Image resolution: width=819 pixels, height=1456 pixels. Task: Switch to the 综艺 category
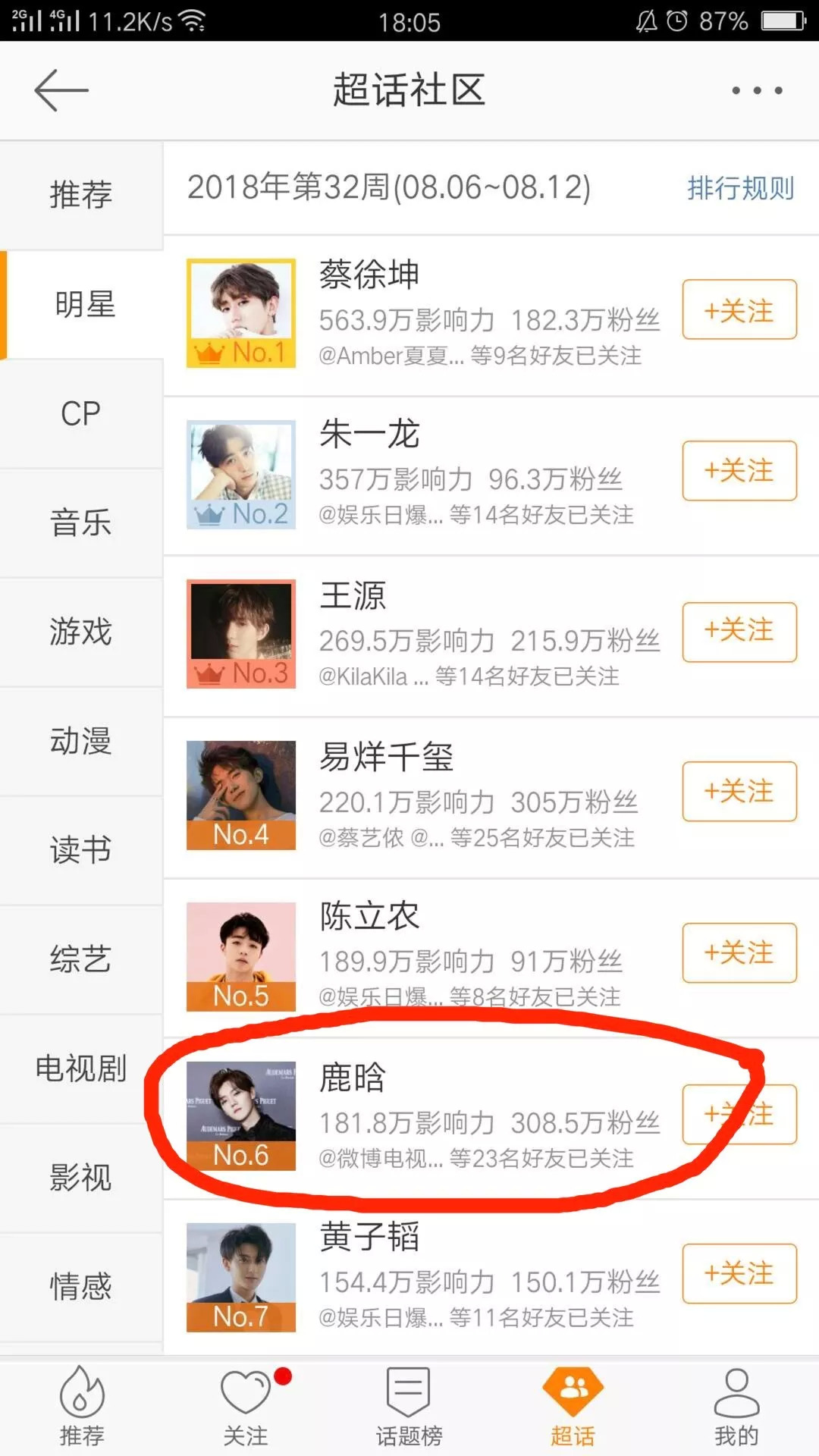point(81,959)
